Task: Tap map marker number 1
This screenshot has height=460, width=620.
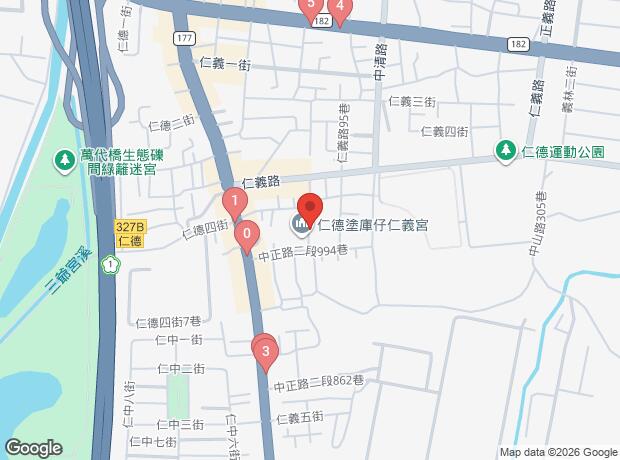Action: (x=235, y=204)
